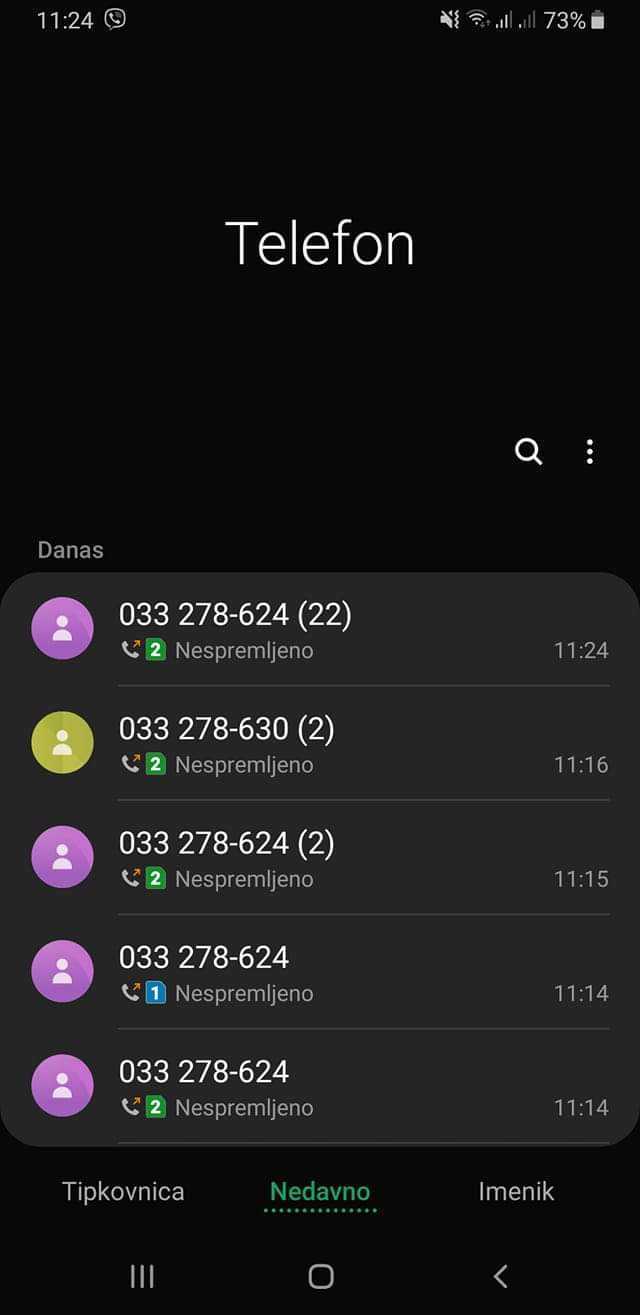This screenshot has width=640, height=1315.
Task: Tap the 033 278-624 (2) entry from 11:15
Action: pyautogui.click(x=340, y=858)
